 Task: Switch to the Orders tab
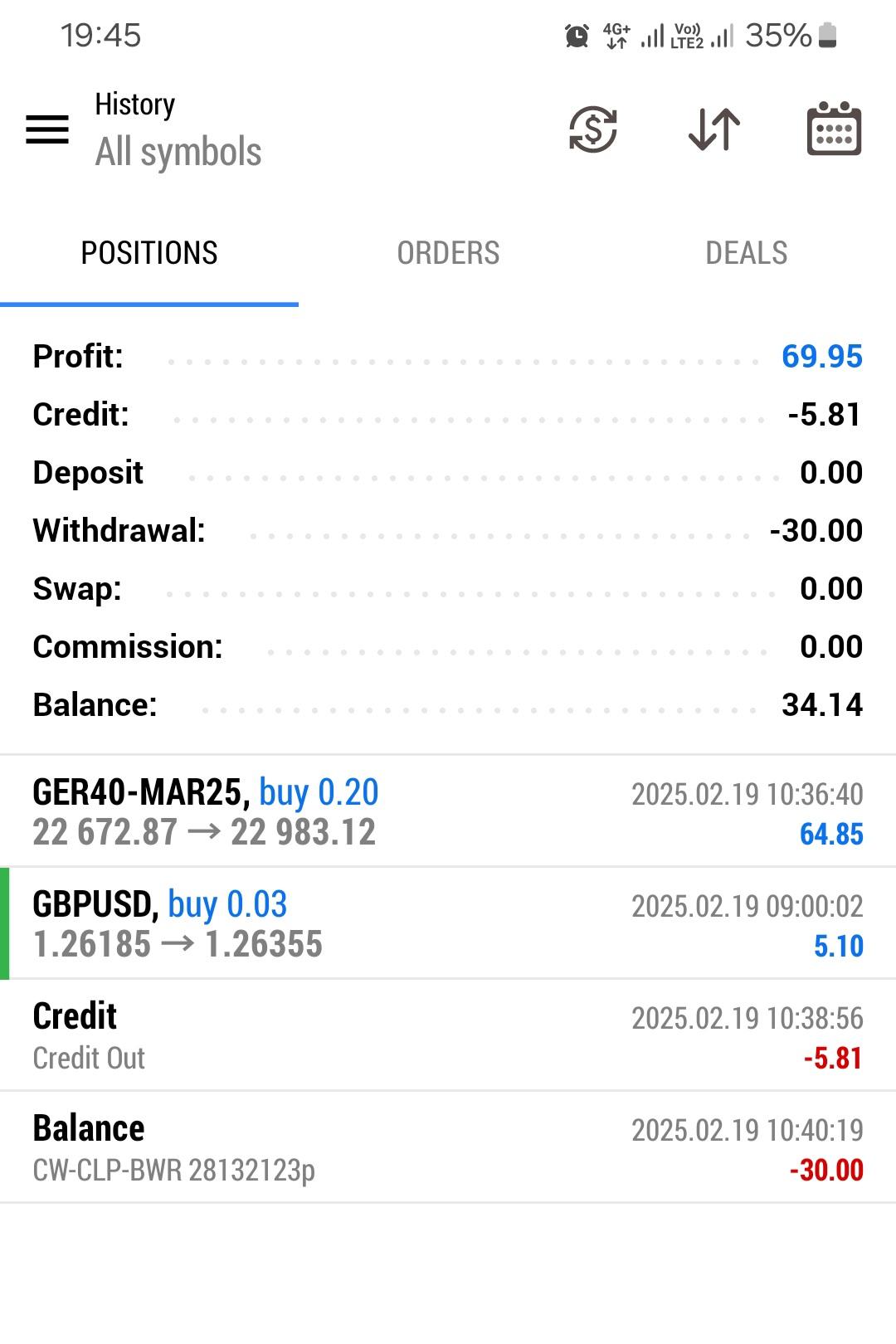pos(448,253)
